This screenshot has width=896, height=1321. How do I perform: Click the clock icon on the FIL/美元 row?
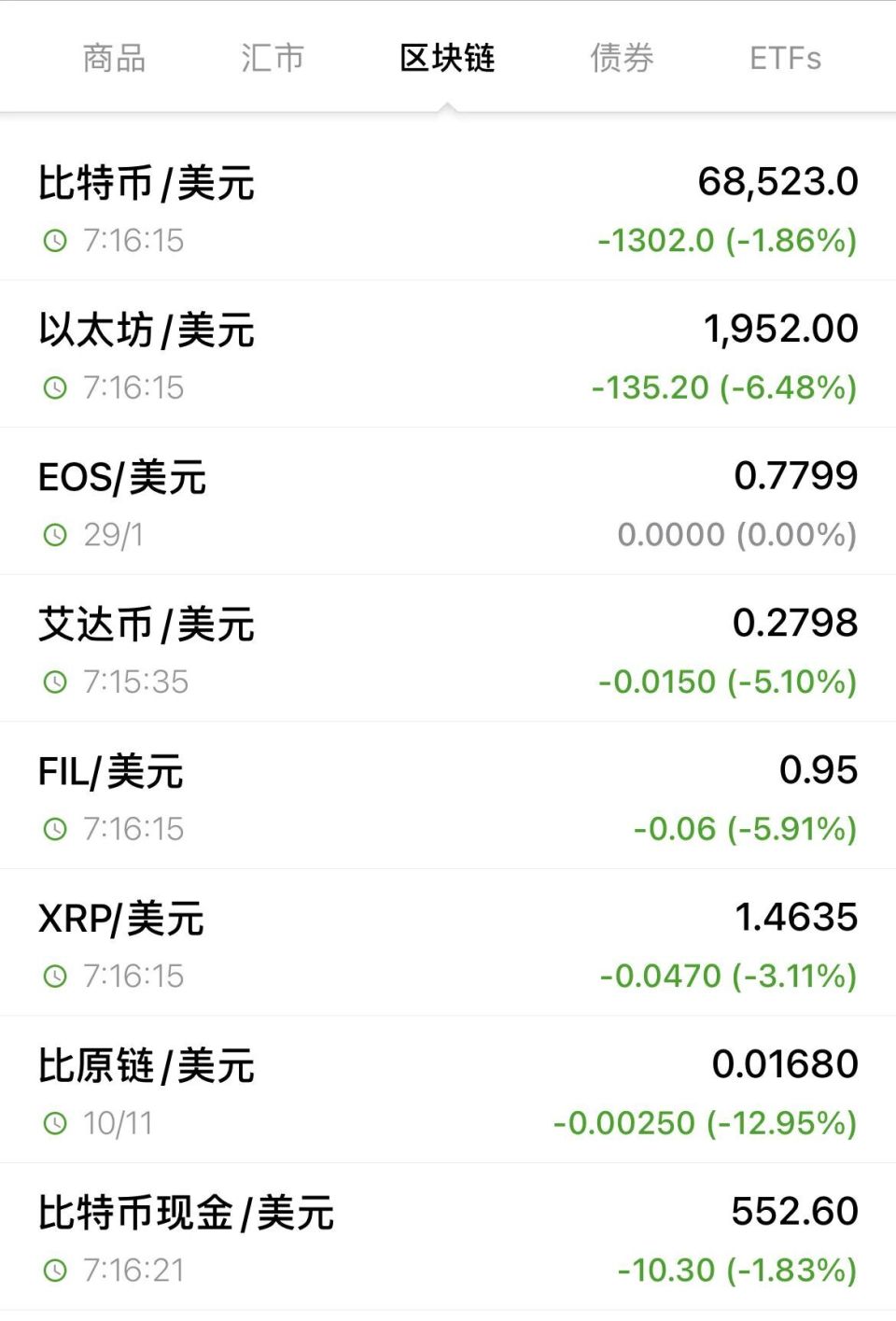point(55,828)
